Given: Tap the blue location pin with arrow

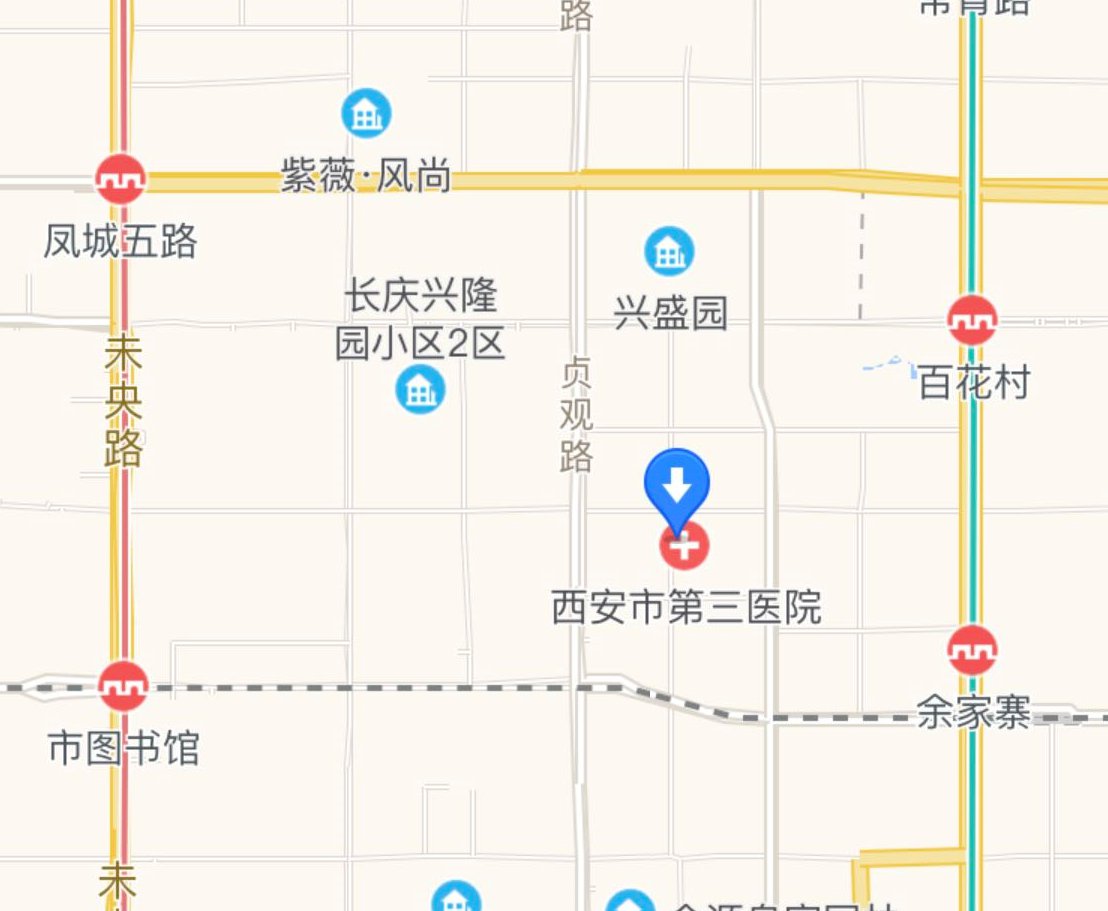Looking at the screenshot, I should pyautogui.click(x=677, y=483).
